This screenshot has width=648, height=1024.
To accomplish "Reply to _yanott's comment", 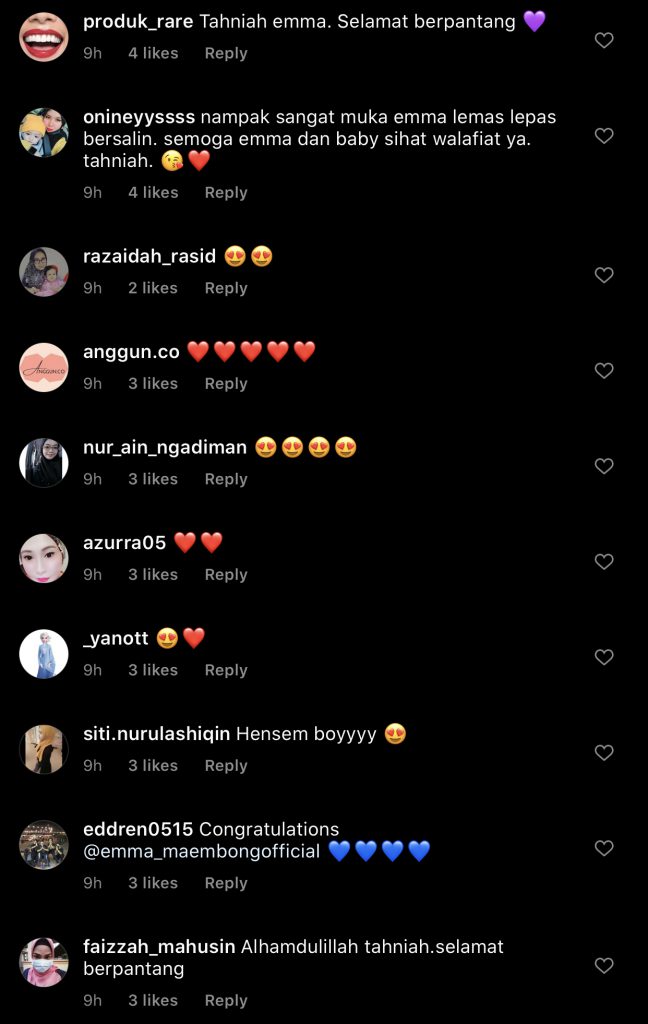I will [x=225, y=670].
